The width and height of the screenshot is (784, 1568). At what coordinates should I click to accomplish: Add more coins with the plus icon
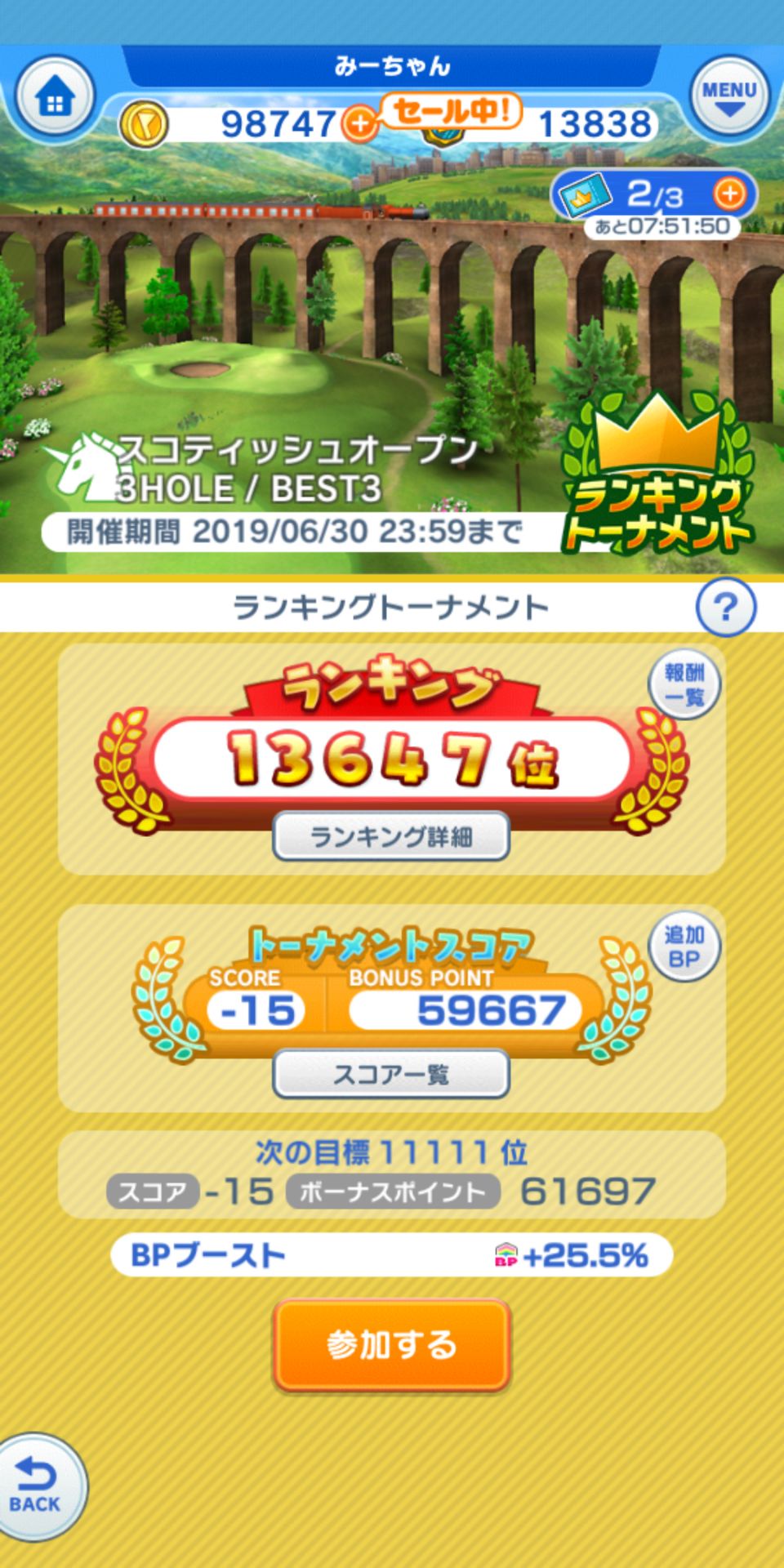[x=359, y=124]
